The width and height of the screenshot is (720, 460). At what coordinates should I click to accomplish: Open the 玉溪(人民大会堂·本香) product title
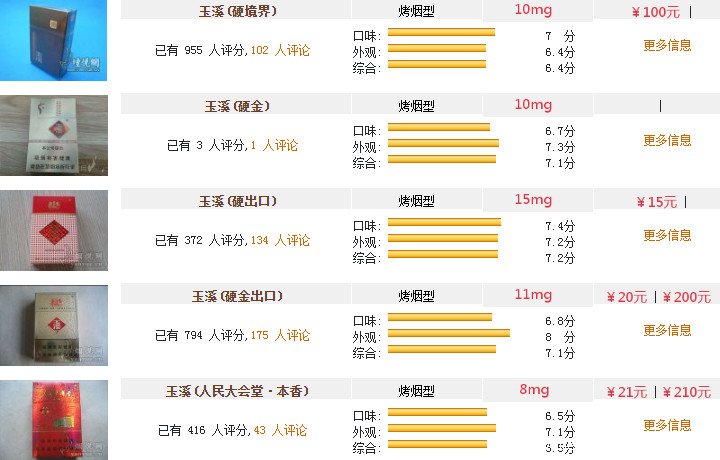point(238,391)
